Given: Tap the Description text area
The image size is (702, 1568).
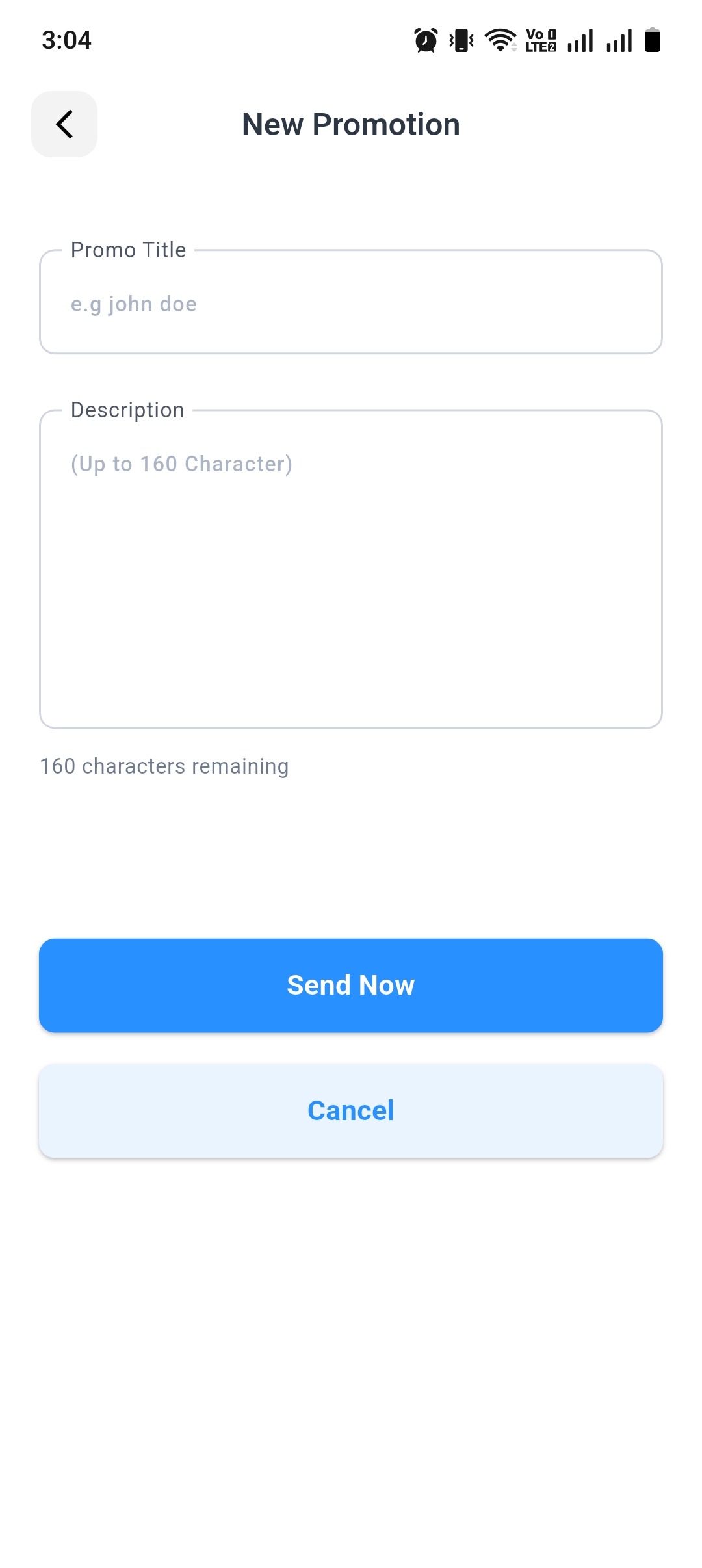Looking at the screenshot, I should click(x=351, y=569).
